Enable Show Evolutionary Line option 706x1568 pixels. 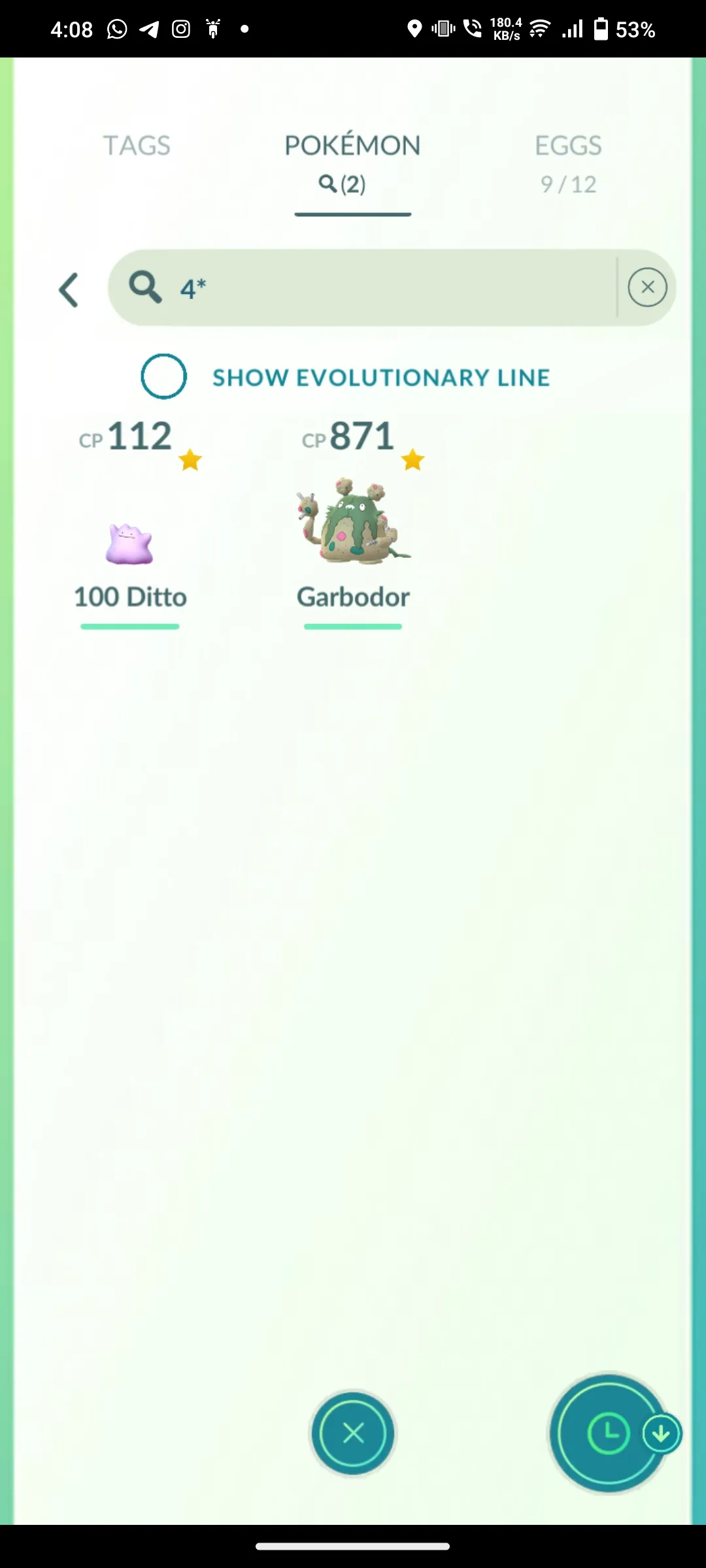click(164, 376)
